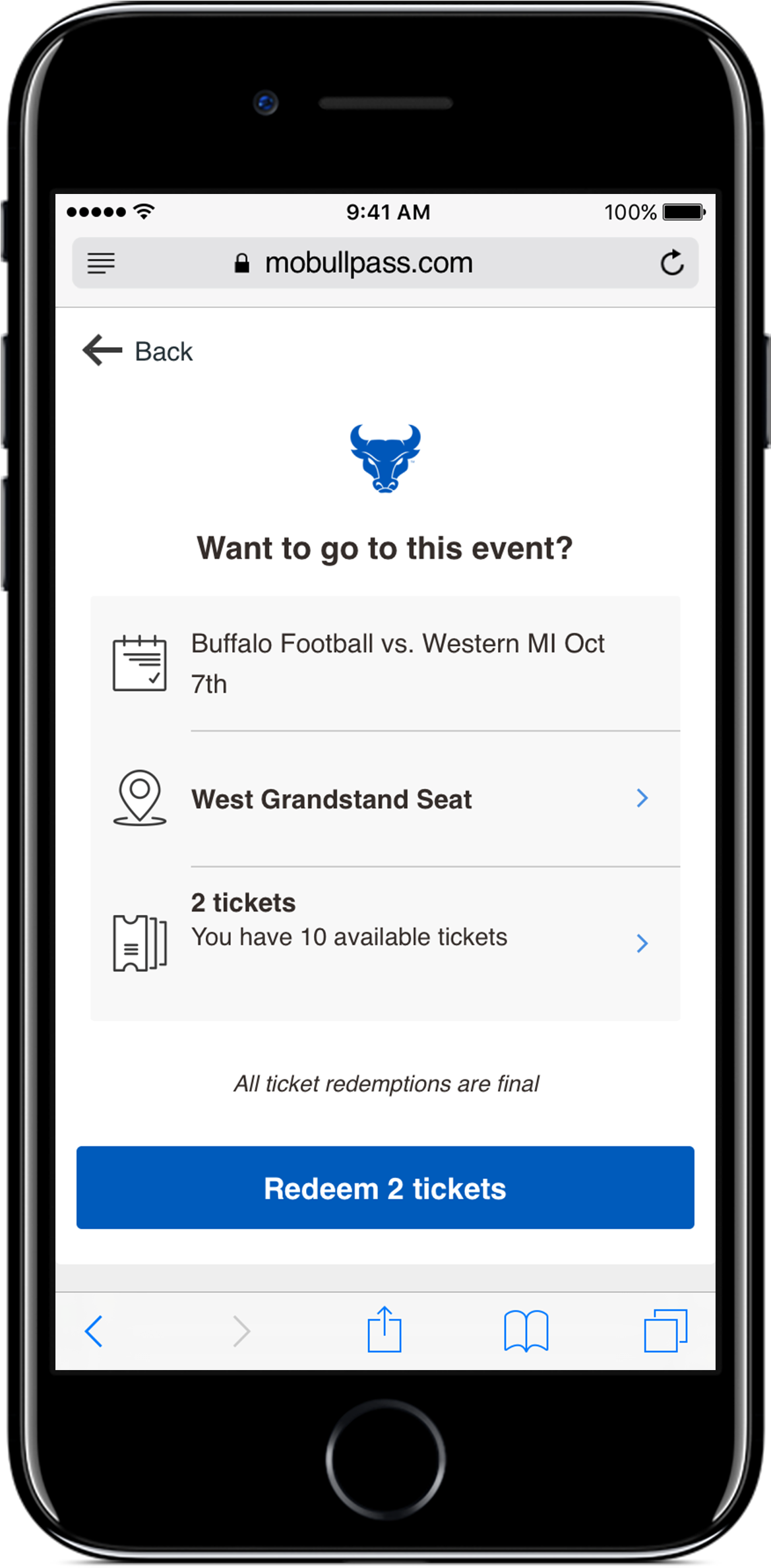771x1568 pixels.
Task: Open the reader view lines icon
Action: [101, 263]
